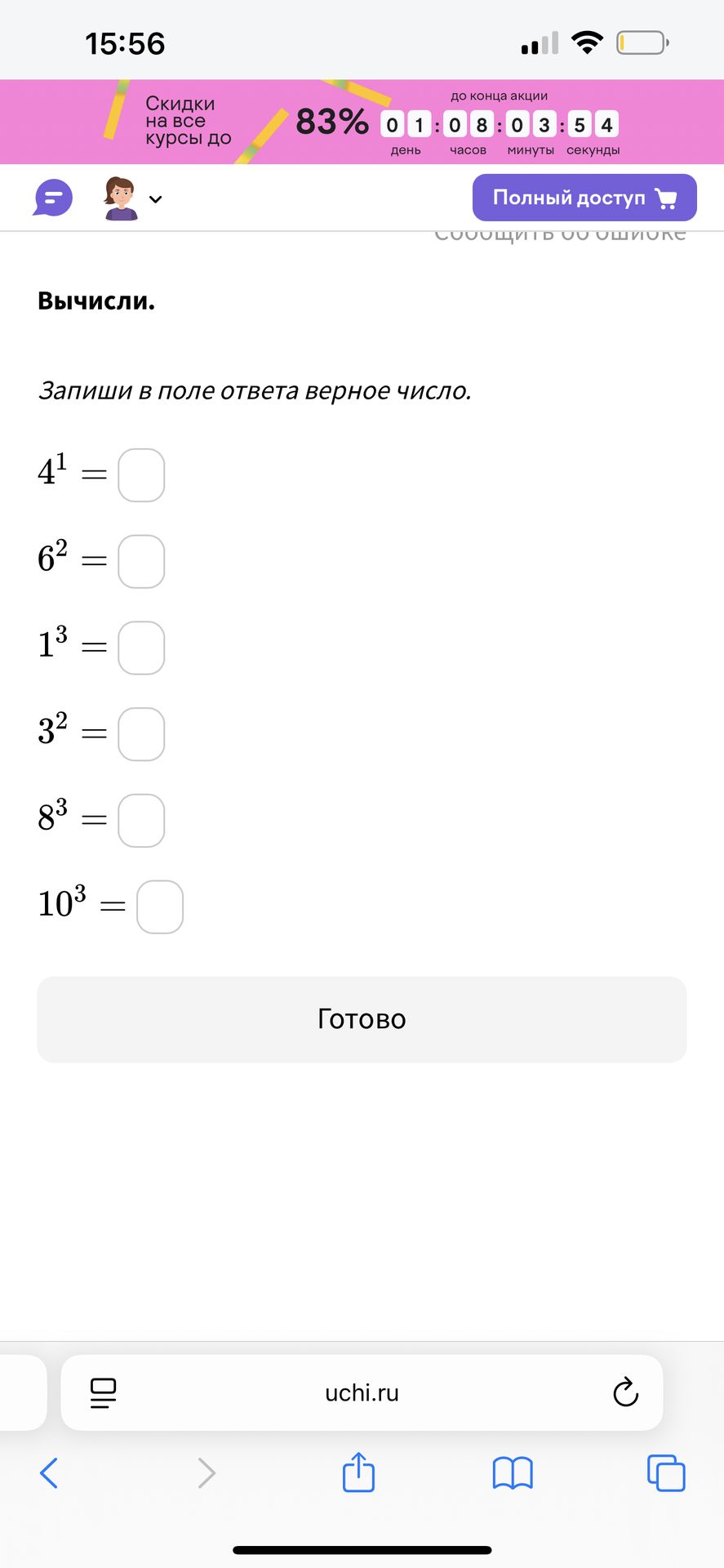Select the answer field for 6²

click(x=141, y=562)
